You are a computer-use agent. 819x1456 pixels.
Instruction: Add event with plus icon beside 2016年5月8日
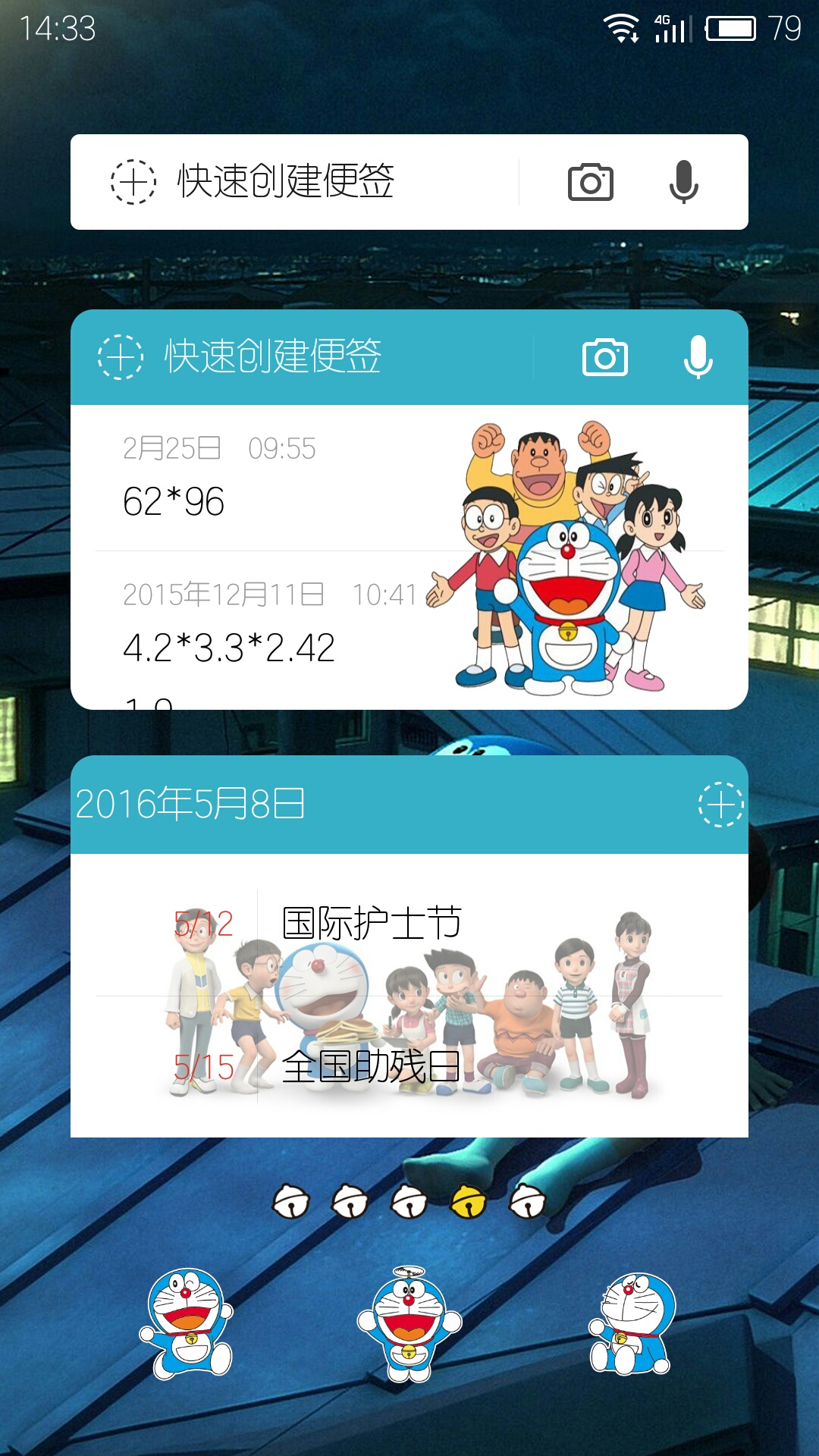tap(720, 804)
